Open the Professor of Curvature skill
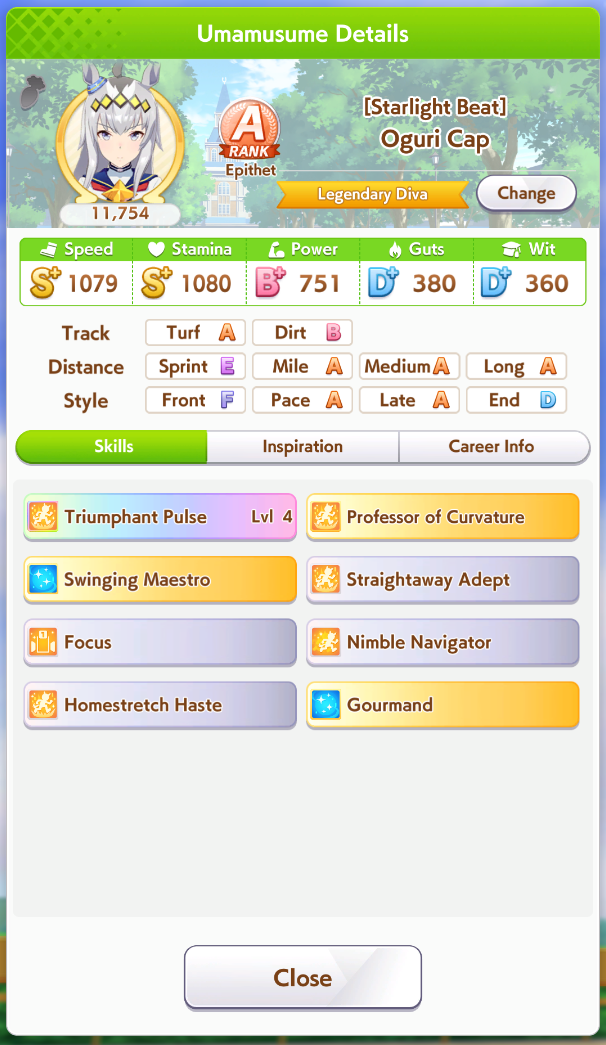The image size is (606, 1045). (443, 517)
